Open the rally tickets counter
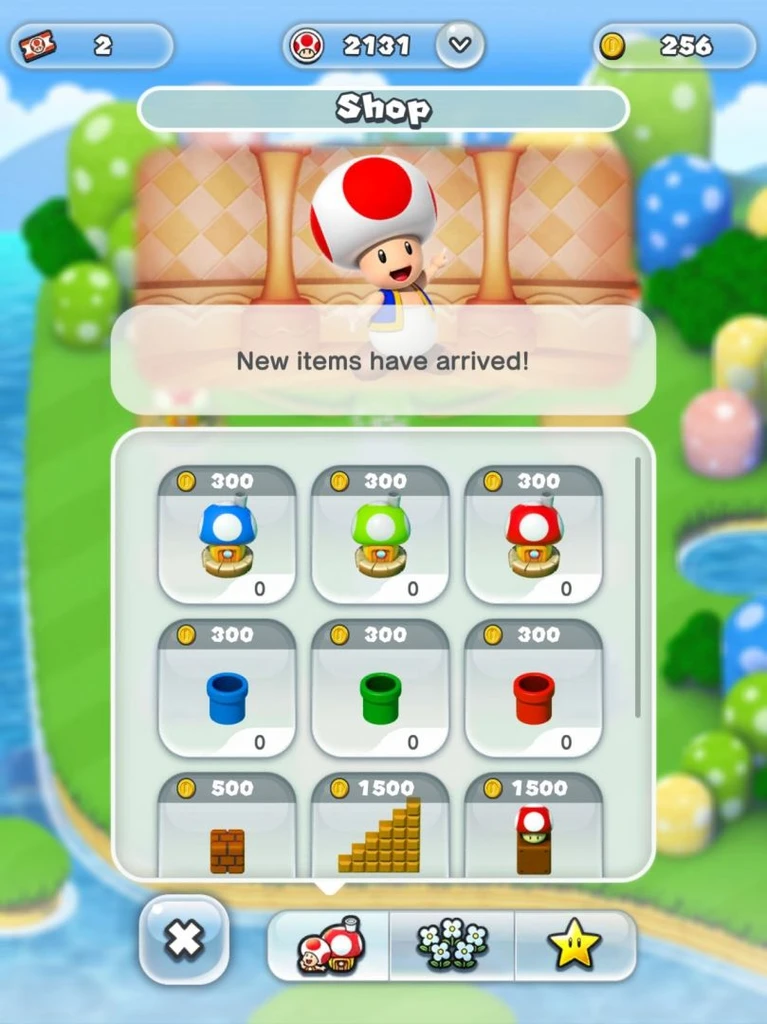 click(x=92, y=45)
